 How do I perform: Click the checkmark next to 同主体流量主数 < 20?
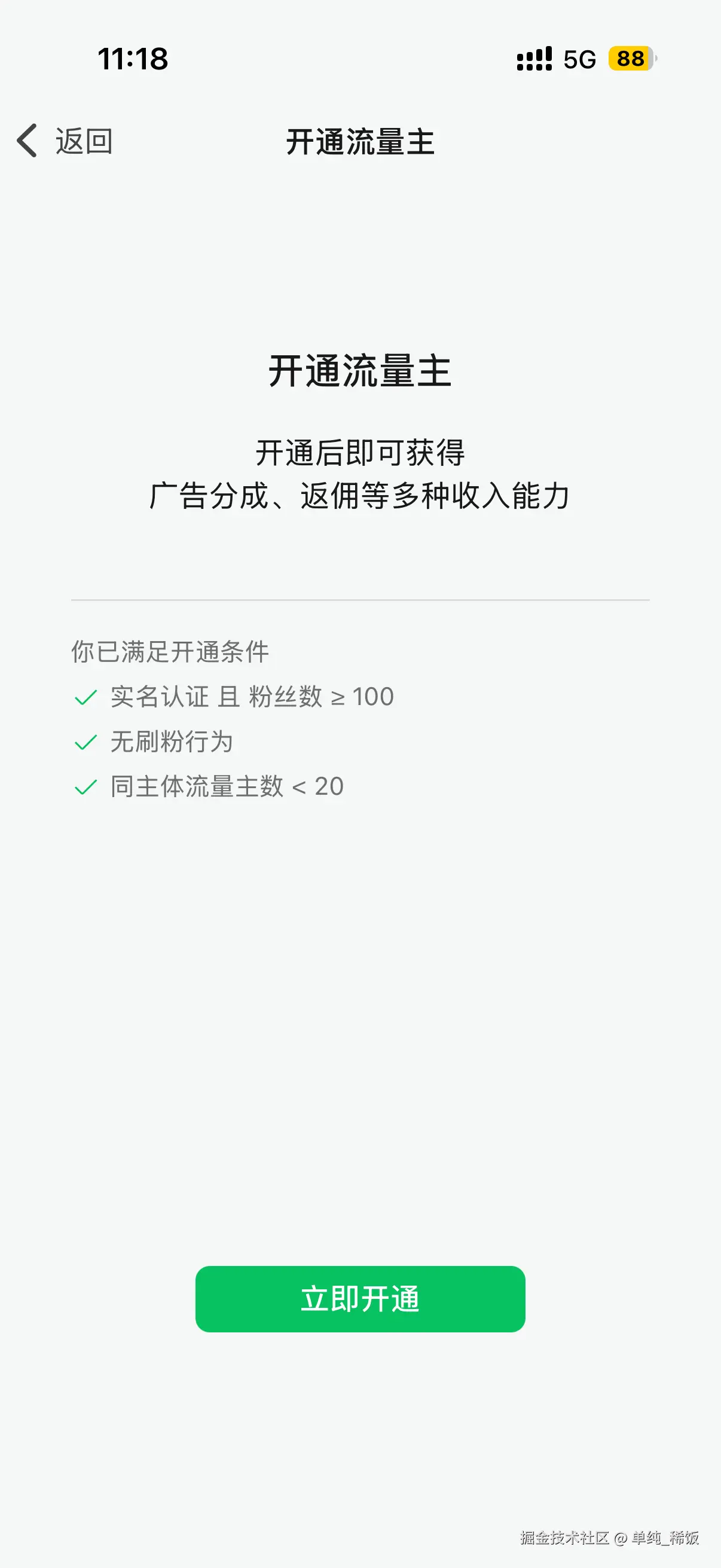click(x=87, y=788)
